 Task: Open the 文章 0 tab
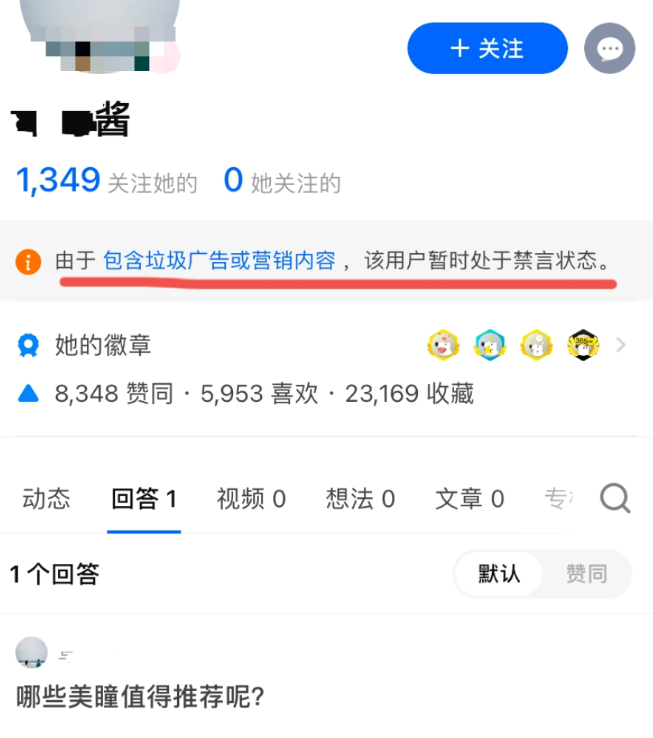point(469,498)
